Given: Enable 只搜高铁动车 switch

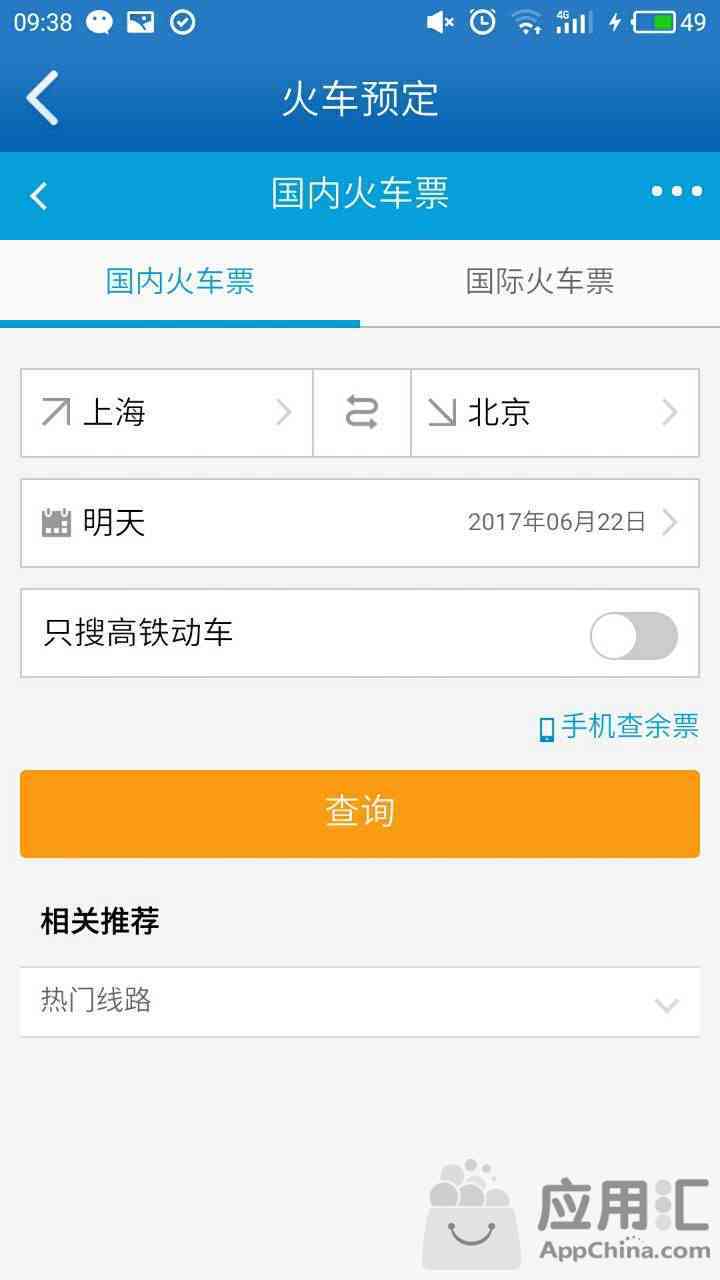Looking at the screenshot, I should point(633,635).
